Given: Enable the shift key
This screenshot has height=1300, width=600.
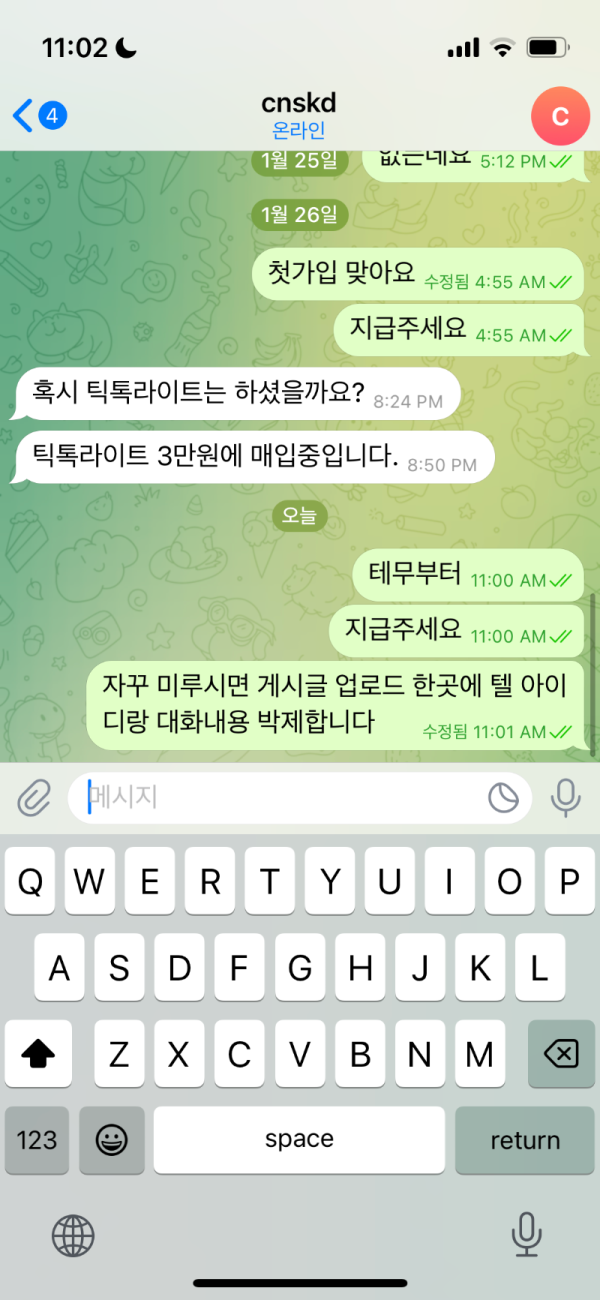Looking at the screenshot, I should pyautogui.click(x=38, y=1053).
